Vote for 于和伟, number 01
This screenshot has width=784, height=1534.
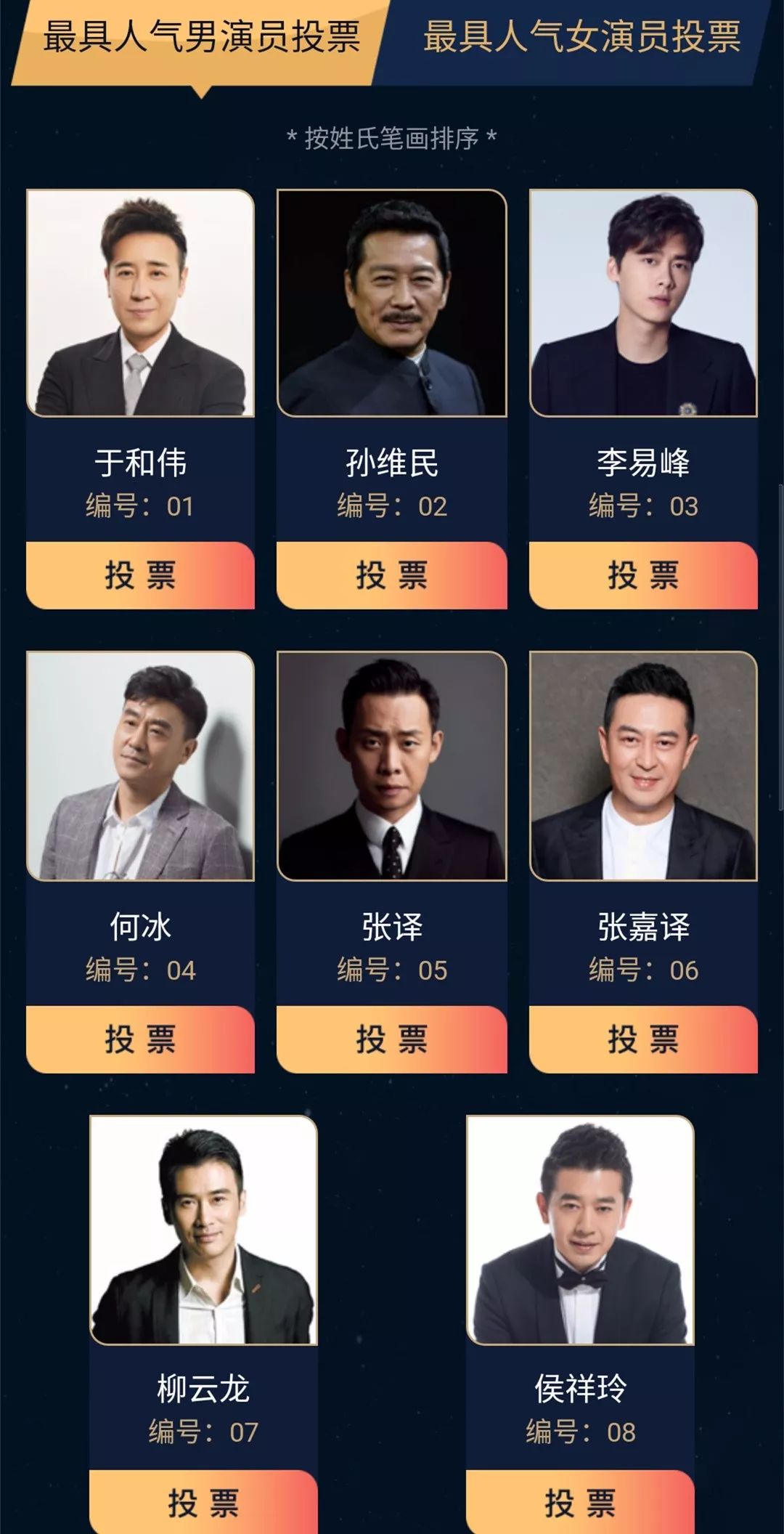(x=140, y=575)
